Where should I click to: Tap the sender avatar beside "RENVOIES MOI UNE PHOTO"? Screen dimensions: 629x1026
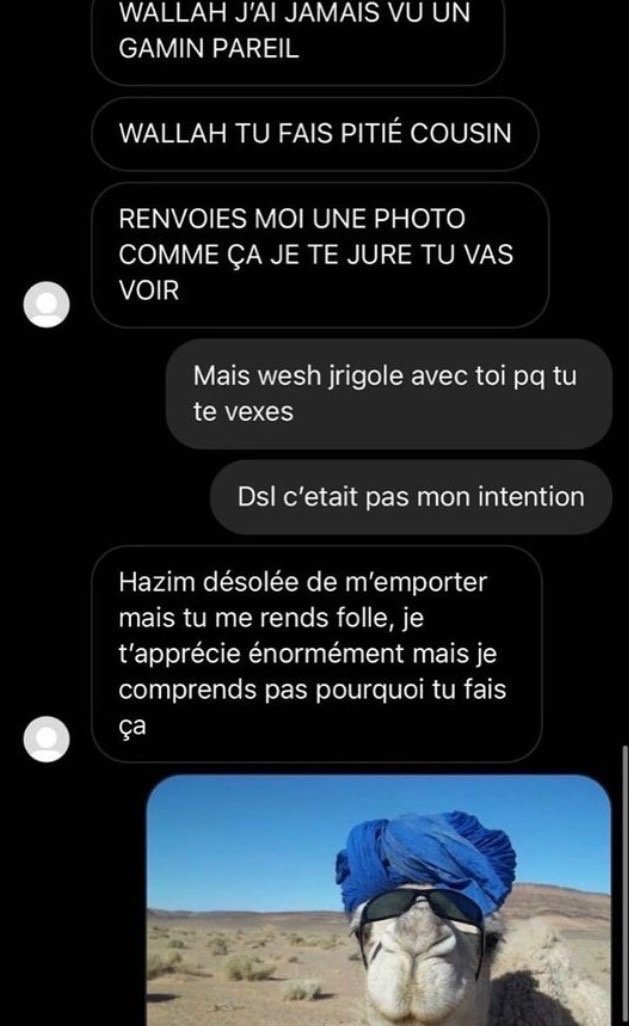(46, 304)
